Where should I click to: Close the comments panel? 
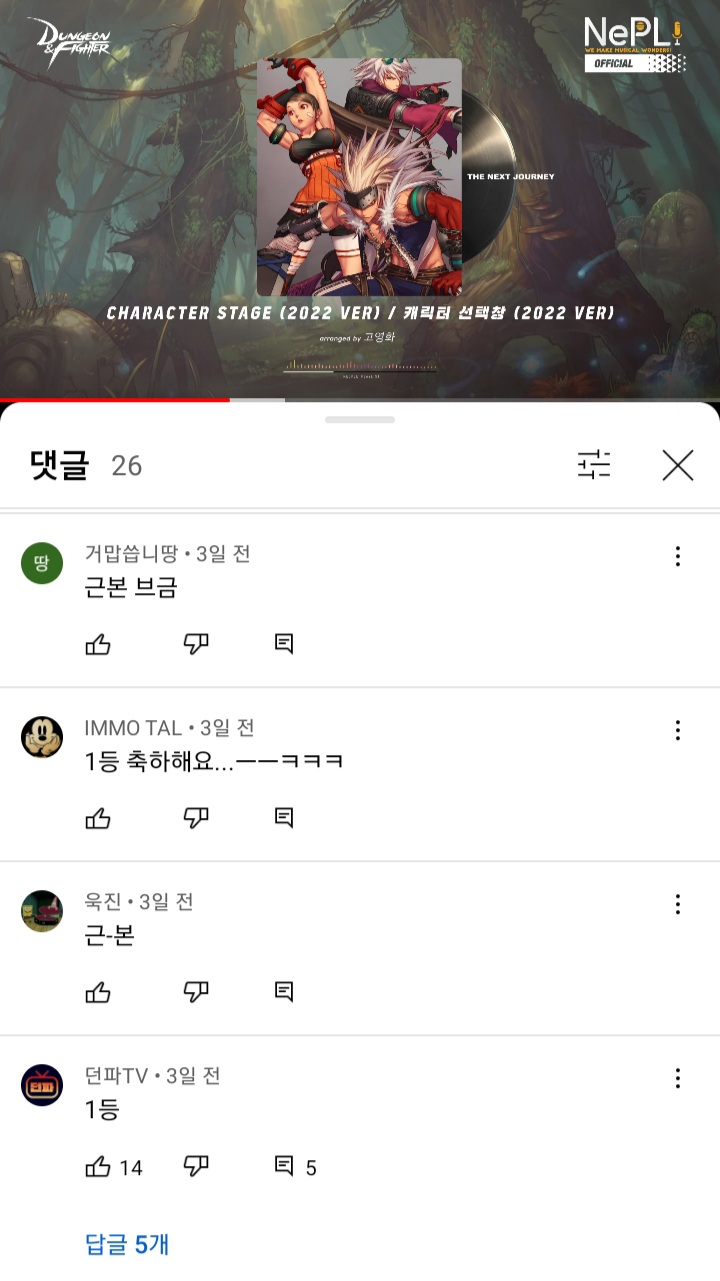(677, 465)
